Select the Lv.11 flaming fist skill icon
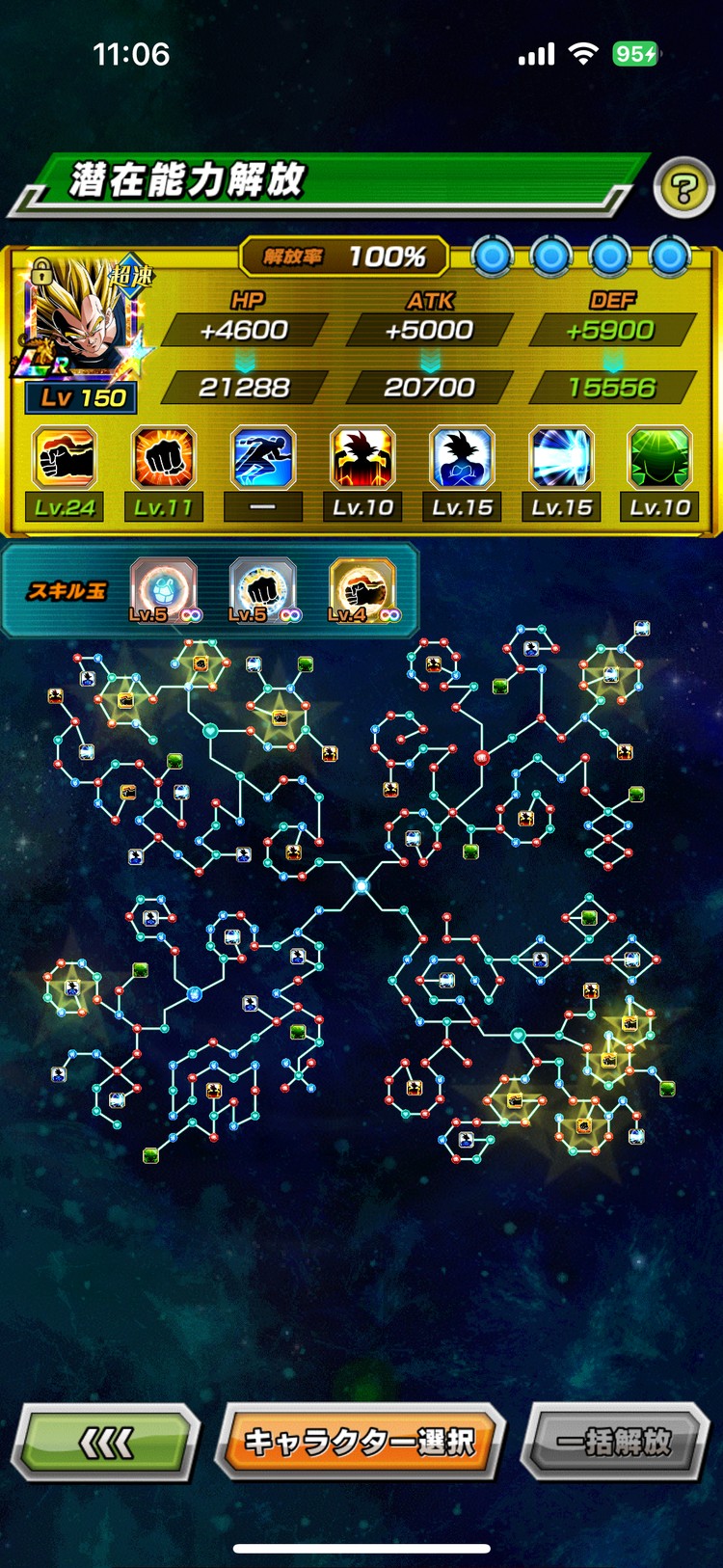The image size is (723, 1568). tap(164, 459)
